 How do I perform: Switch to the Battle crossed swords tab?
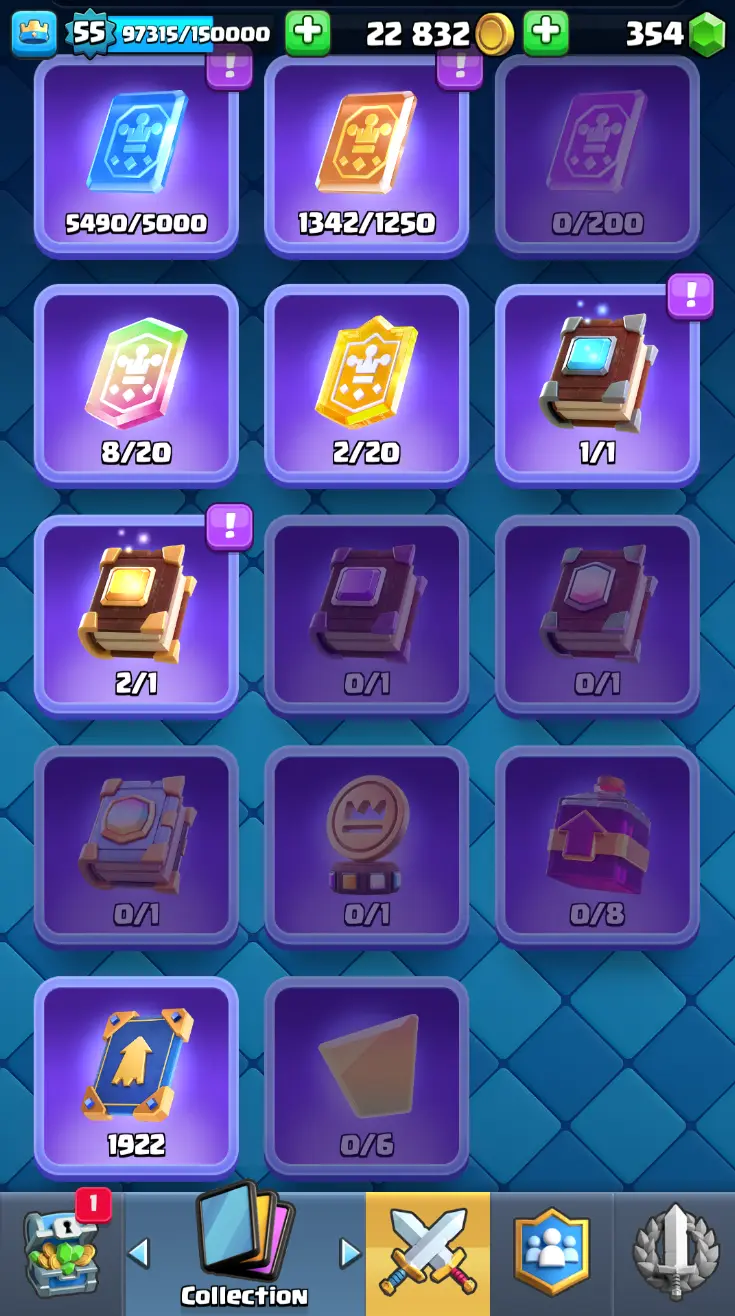(x=428, y=1255)
